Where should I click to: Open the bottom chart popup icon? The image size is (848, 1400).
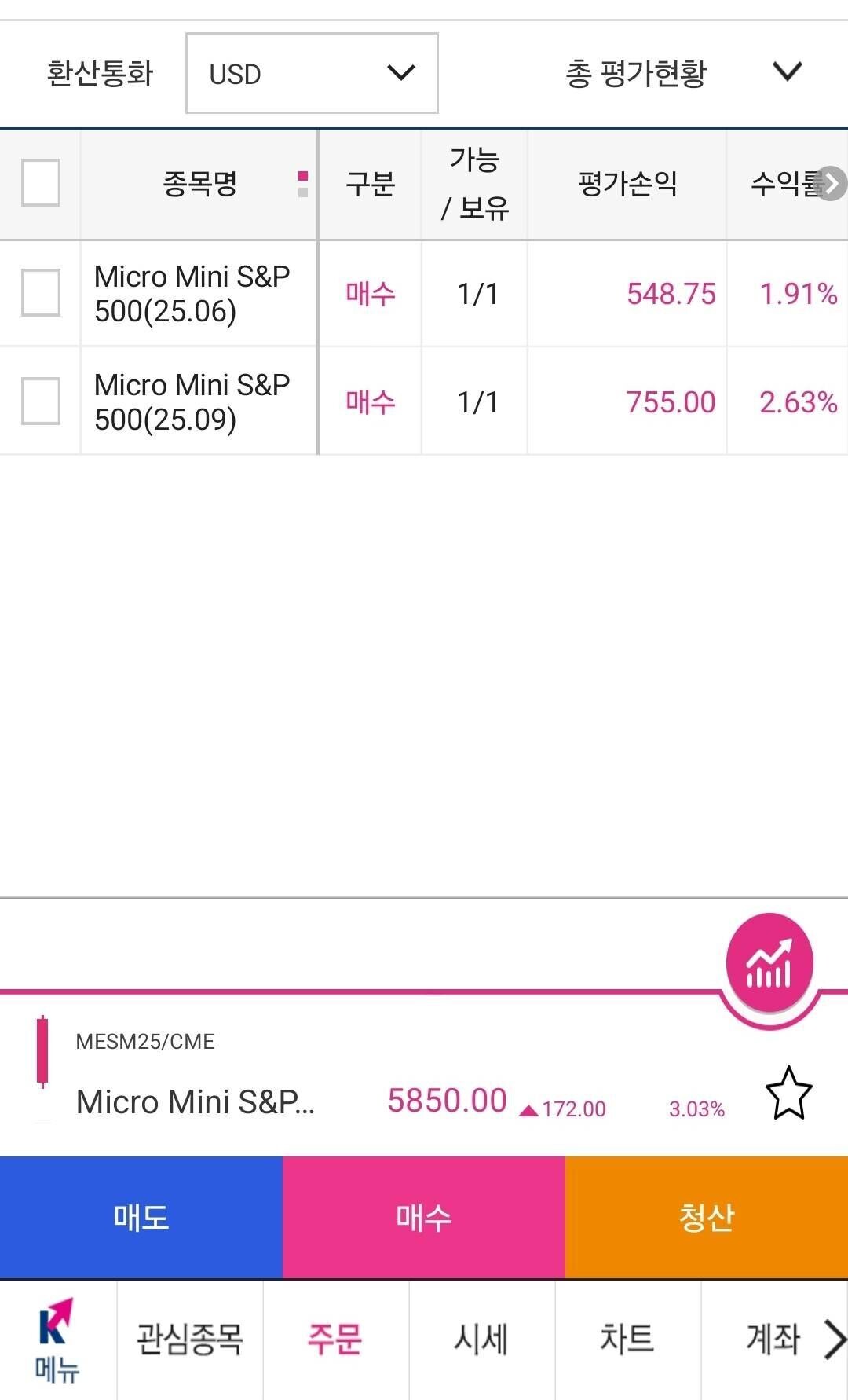coord(769,962)
